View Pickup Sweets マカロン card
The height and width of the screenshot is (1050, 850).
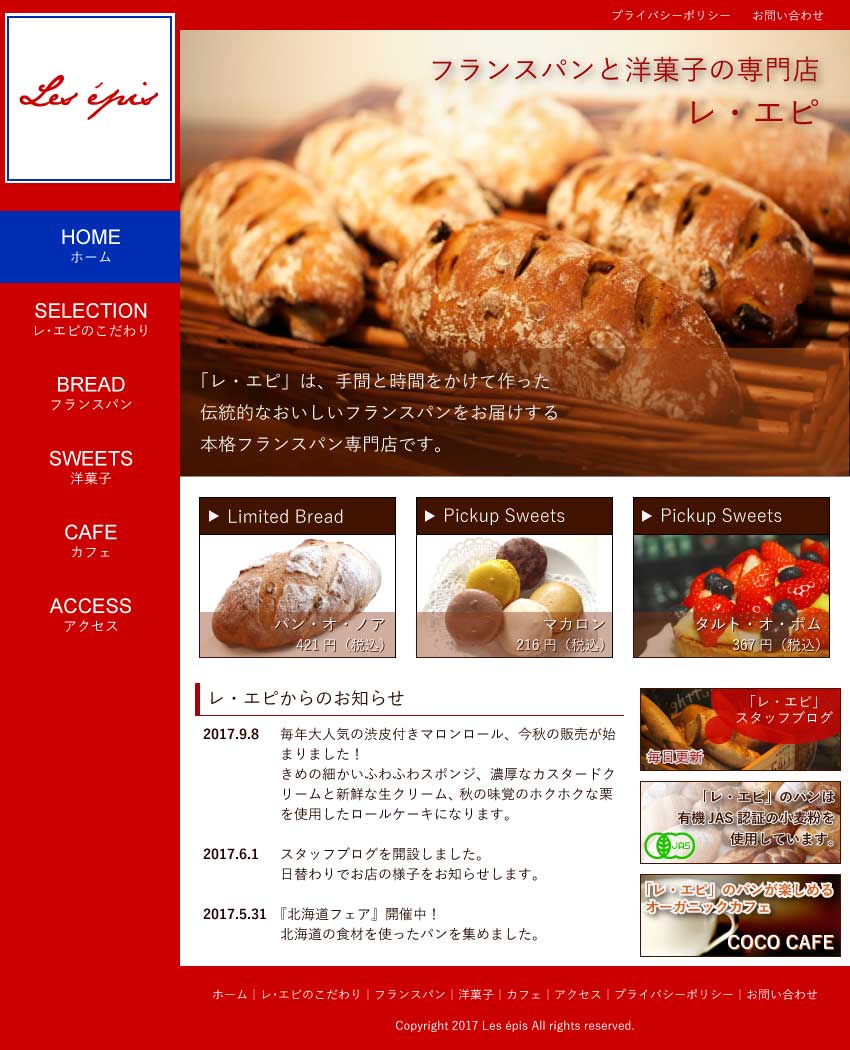[514, 578]
